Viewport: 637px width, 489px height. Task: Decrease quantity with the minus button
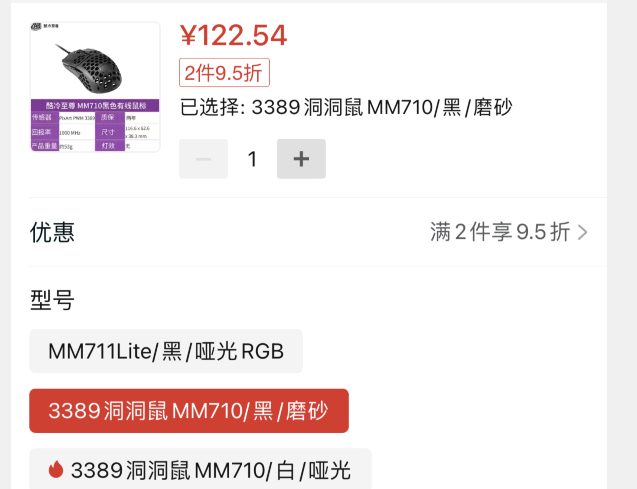[x=203, y=159]
